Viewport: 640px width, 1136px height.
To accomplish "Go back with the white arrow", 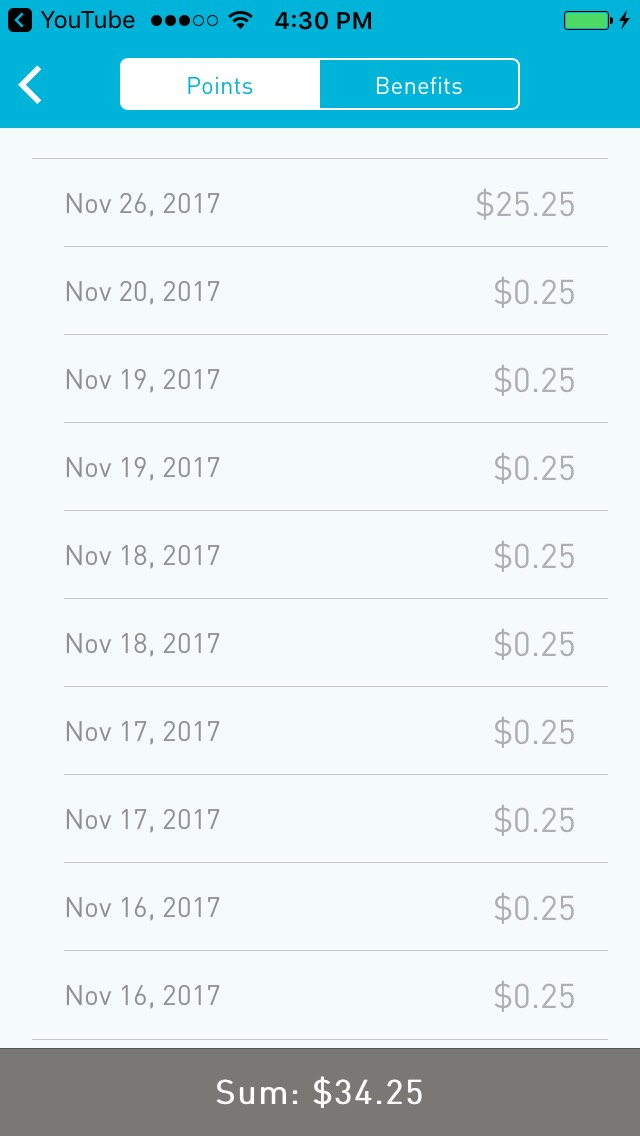I will coord(31,85).
